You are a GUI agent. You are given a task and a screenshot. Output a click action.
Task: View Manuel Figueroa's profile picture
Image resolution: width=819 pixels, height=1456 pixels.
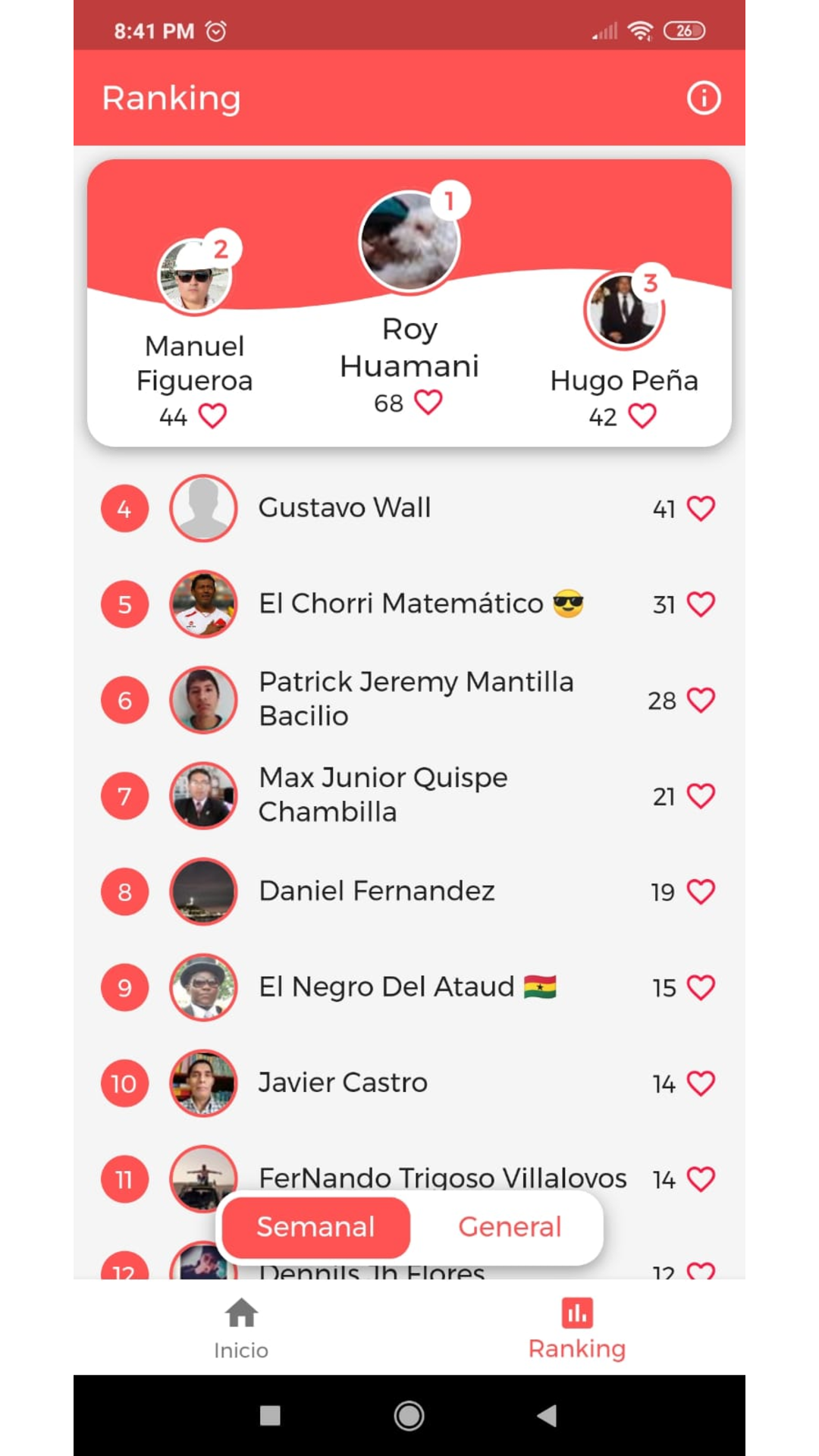tap(194, 276)
